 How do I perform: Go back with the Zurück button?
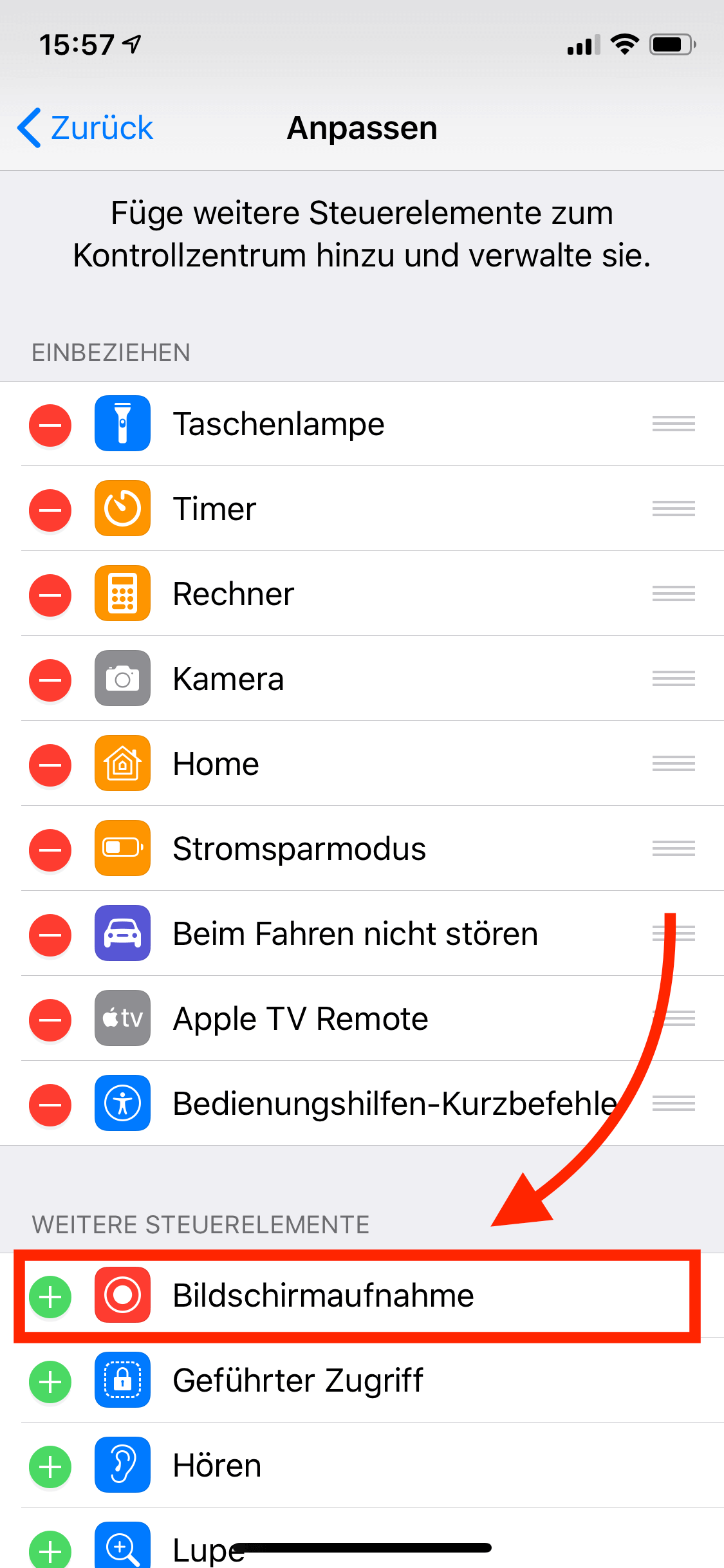86,127
